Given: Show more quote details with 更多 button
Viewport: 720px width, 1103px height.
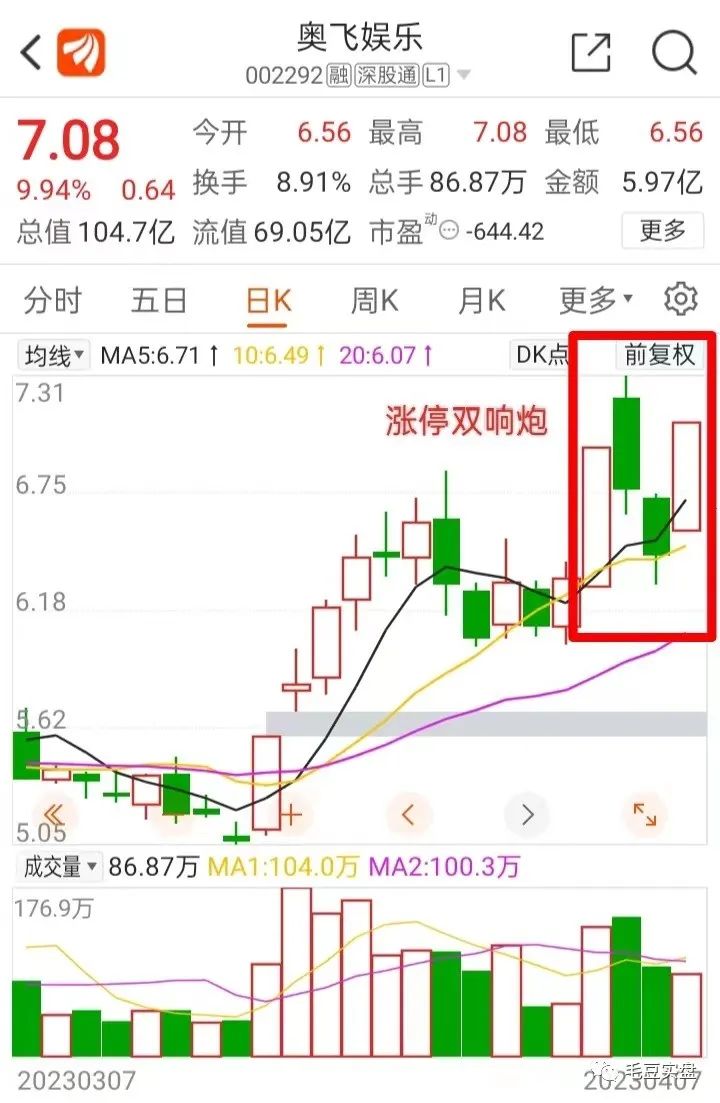Looking at the screenshot, I should (x=662, y=231).
